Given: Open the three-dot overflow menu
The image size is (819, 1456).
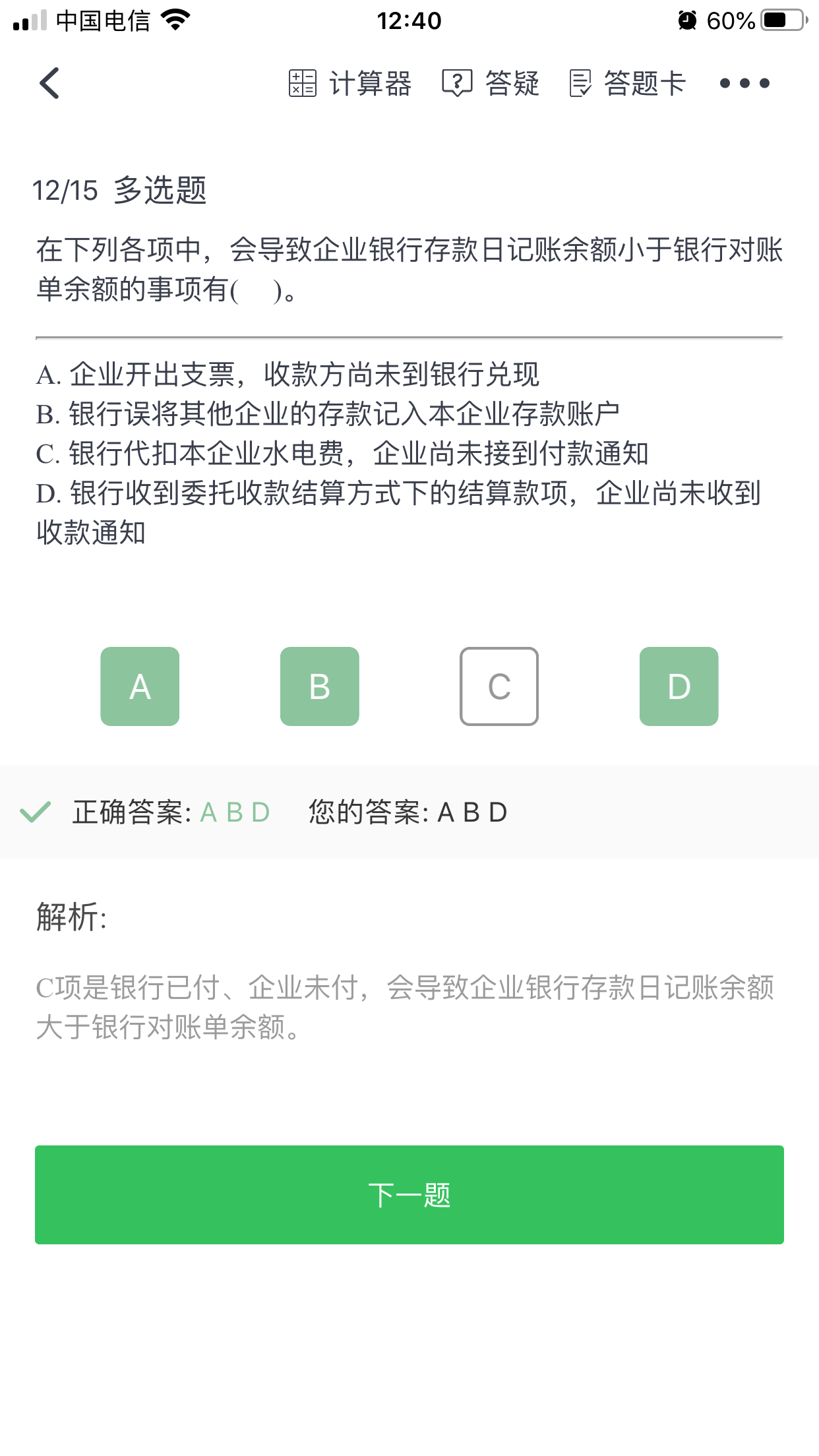Looking at the screenshot, I should pyautogui.click(x=744, y=83).
